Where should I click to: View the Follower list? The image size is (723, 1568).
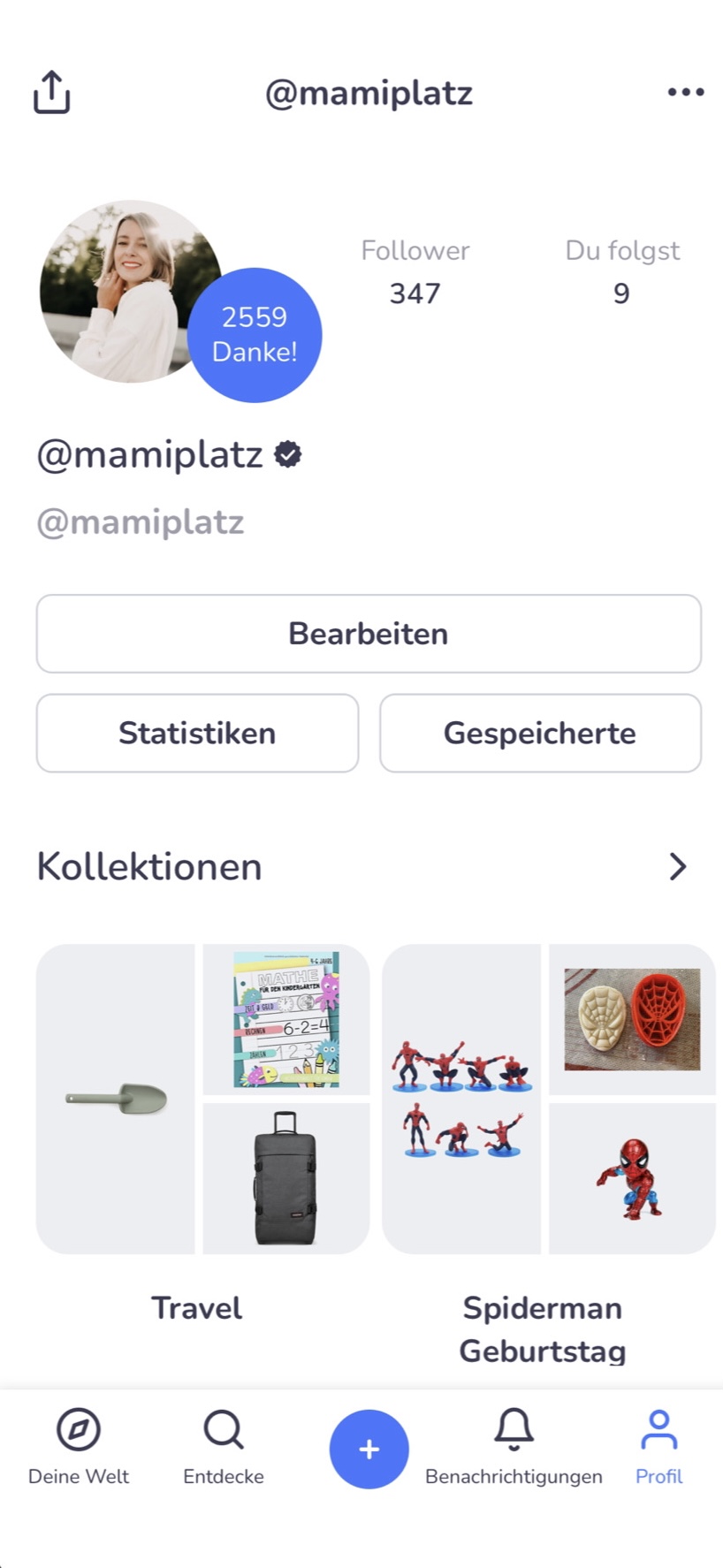click(x=415, y=272)
